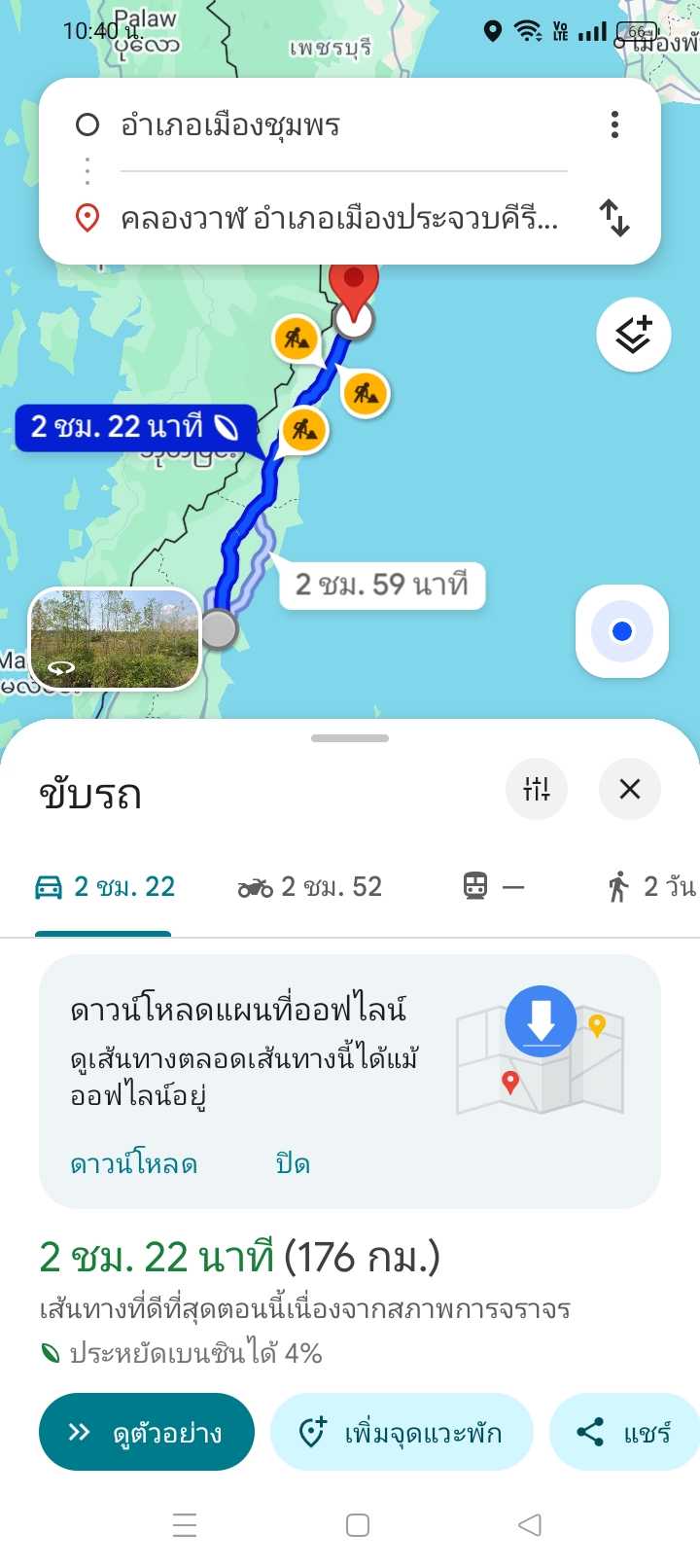700x1568 pixels.
Task: Swap origin and destination
Action: (614, 218)
